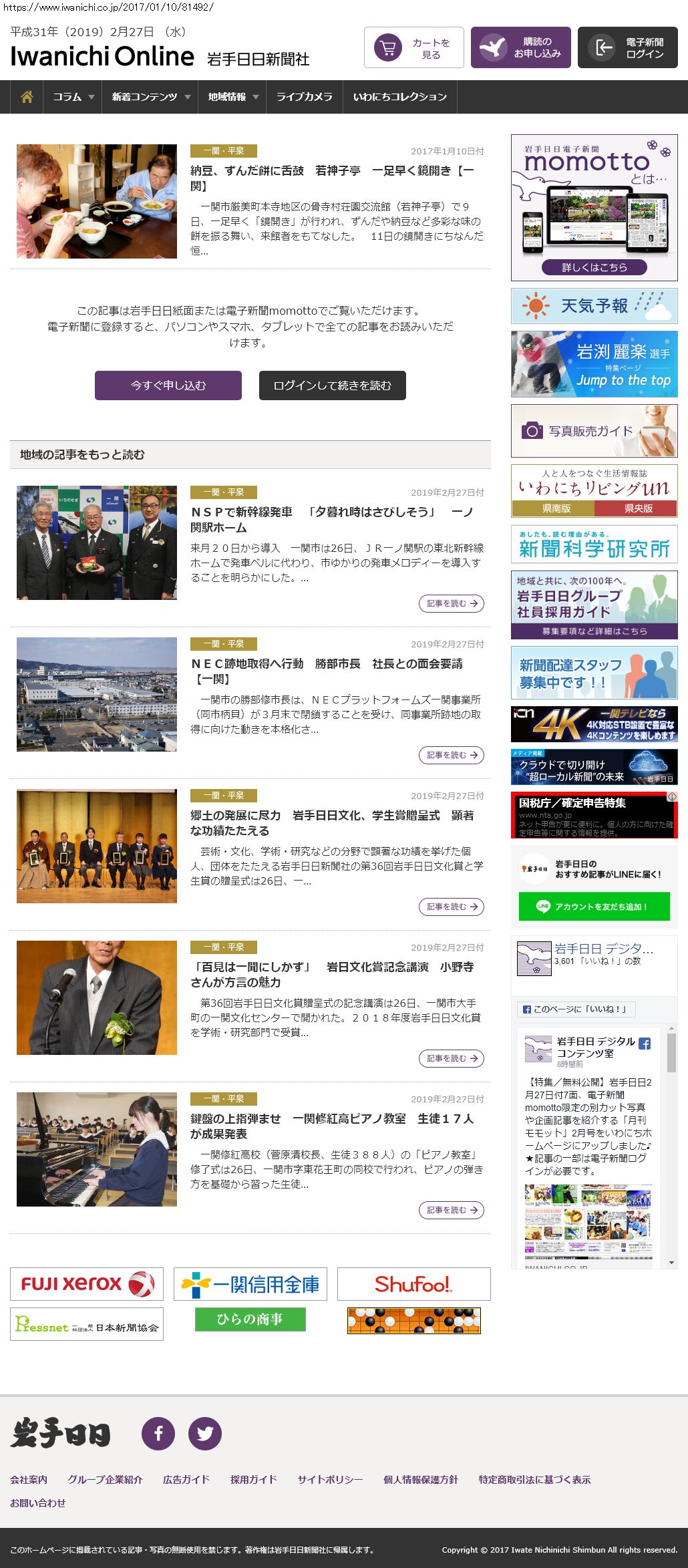Expand the 新着コンテンツ menu

point(150,97)
